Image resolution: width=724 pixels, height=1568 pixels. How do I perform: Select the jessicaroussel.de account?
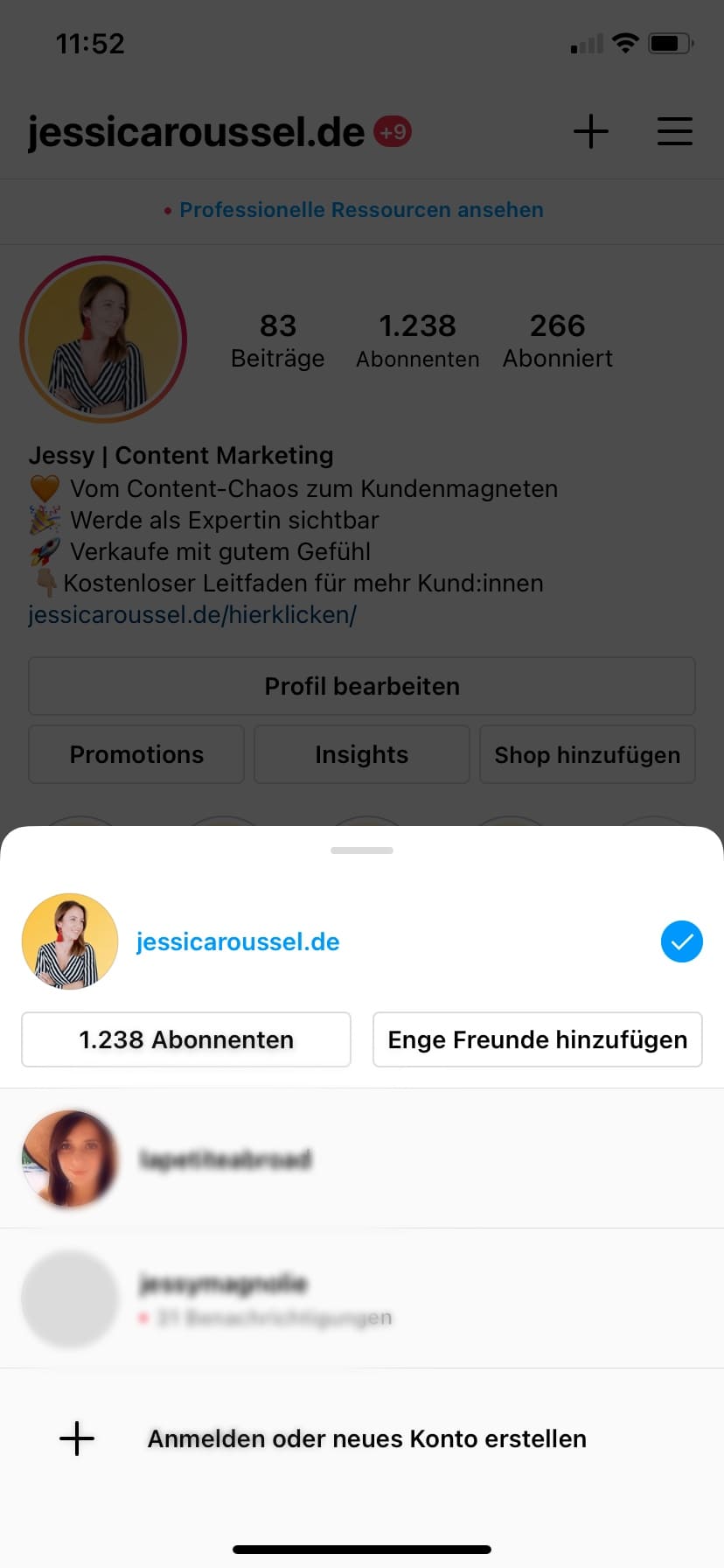(237, 941)
